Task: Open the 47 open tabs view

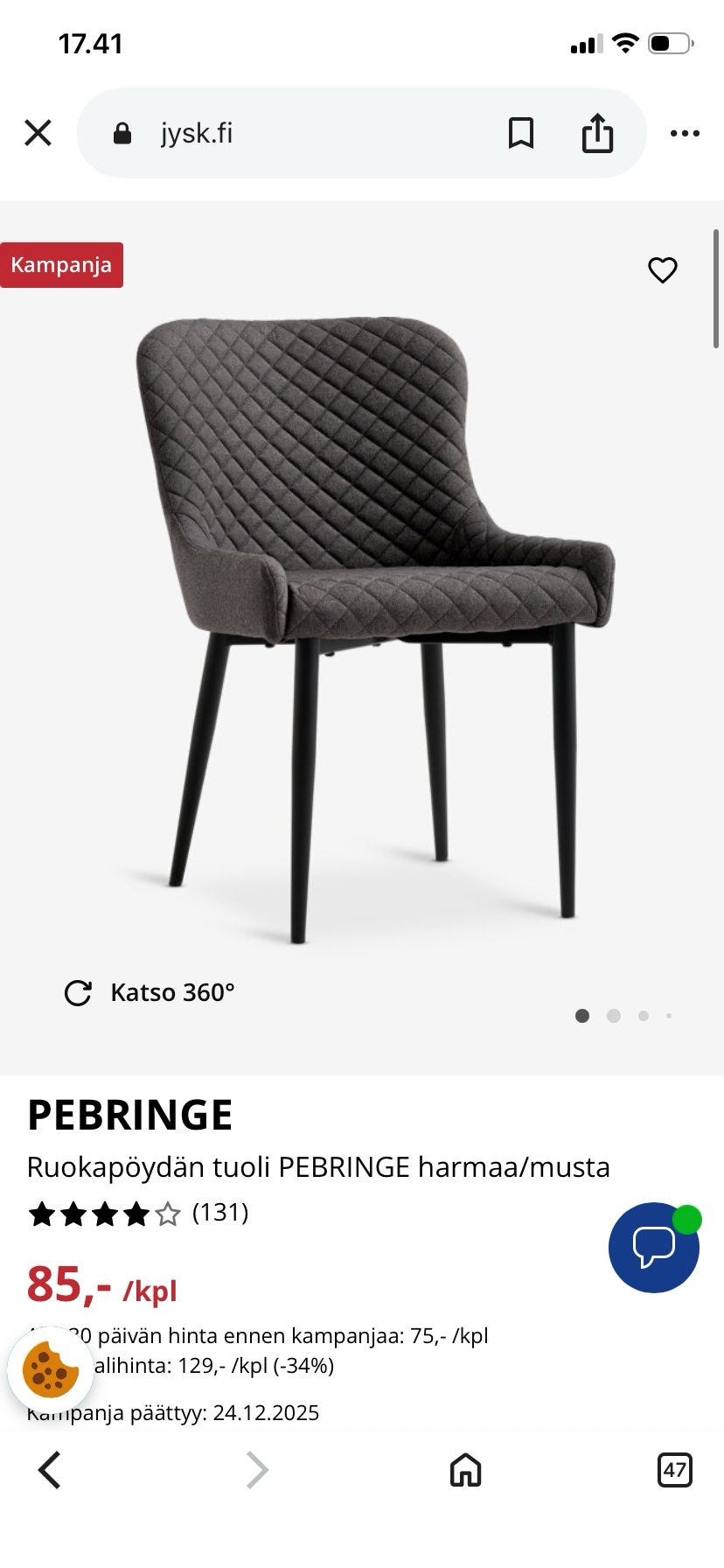Action: pyautogui.click(x=674, y=1470)
